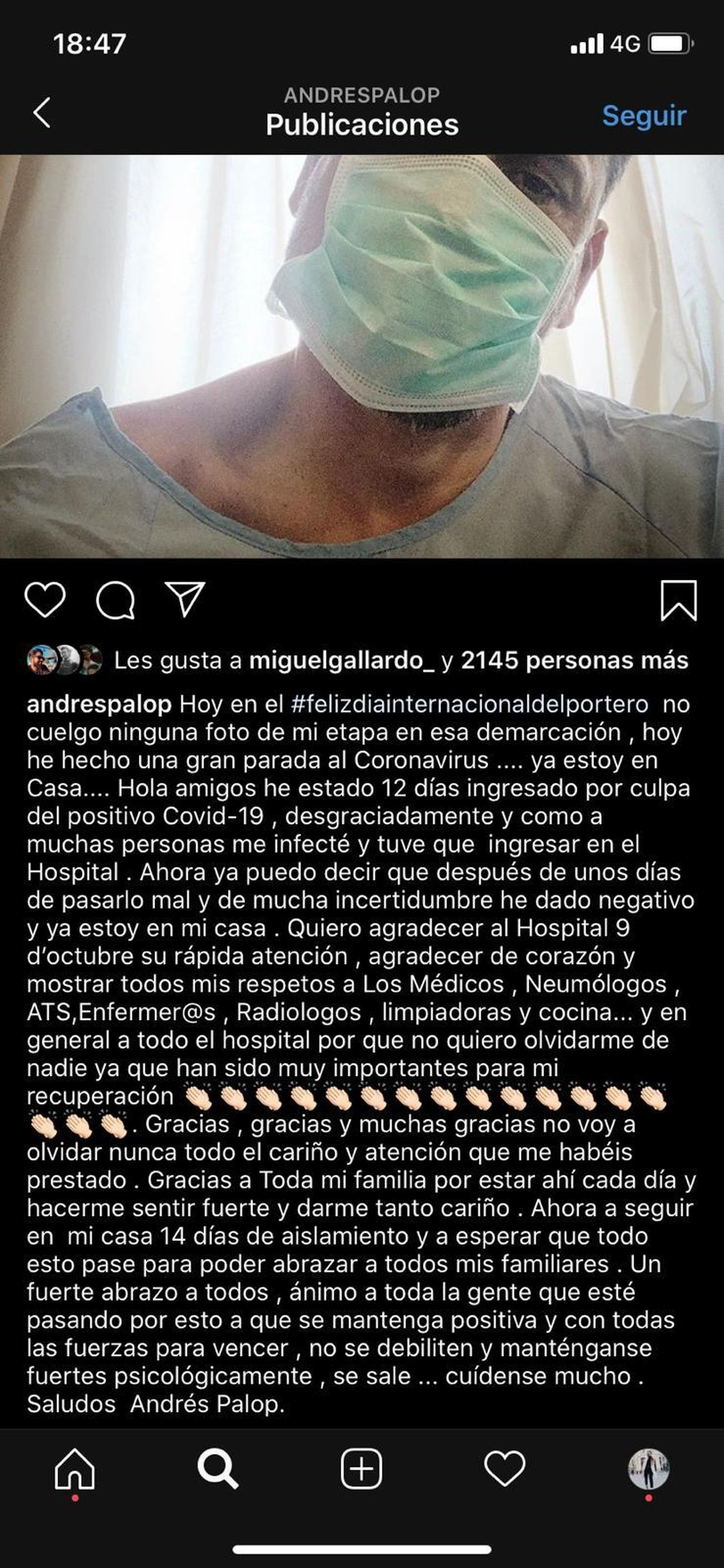This screenshot has width=724, height=1568.
Task: Open comments via the speech bubble icon
Action: (115, 600)
